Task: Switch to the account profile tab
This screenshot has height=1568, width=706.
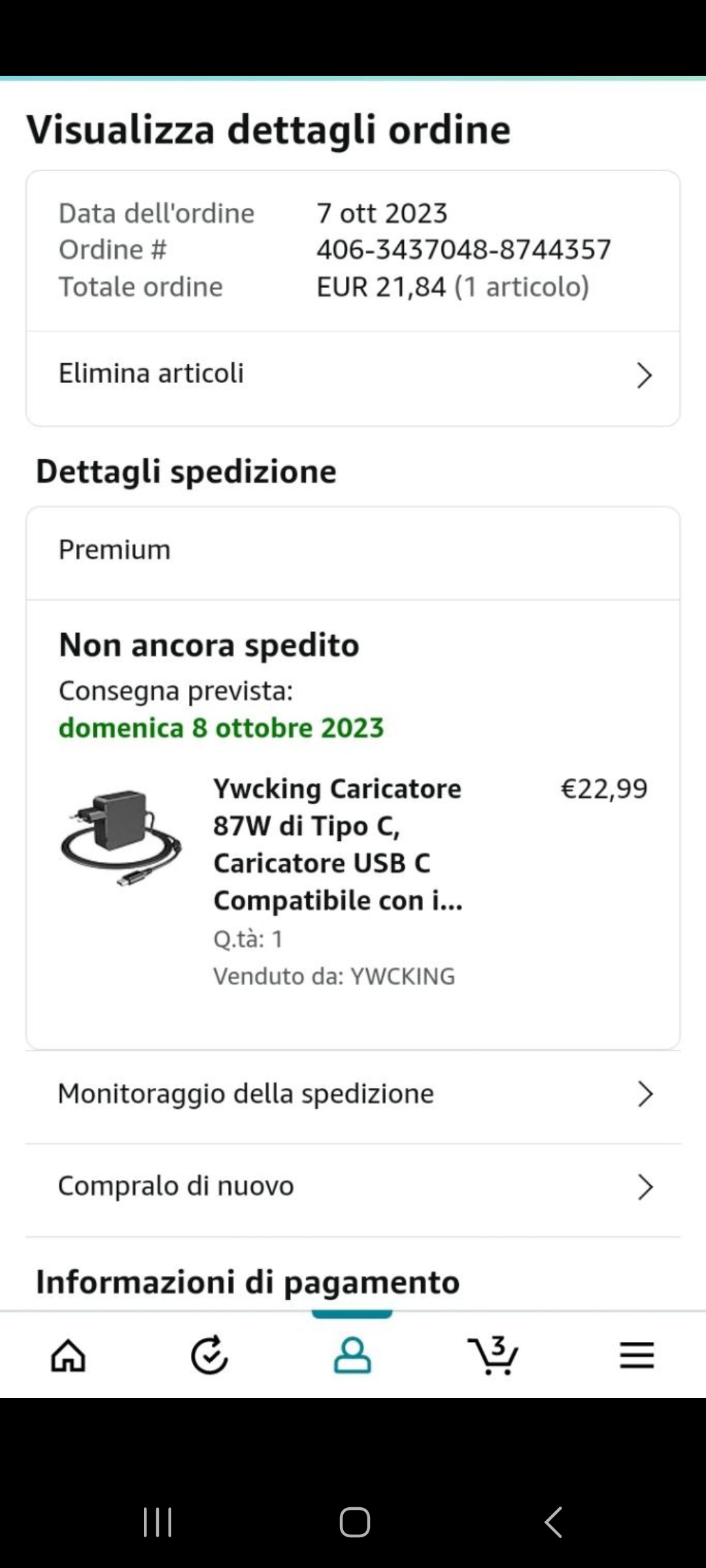Action: pyautogui.click(x=352, y=1355)
